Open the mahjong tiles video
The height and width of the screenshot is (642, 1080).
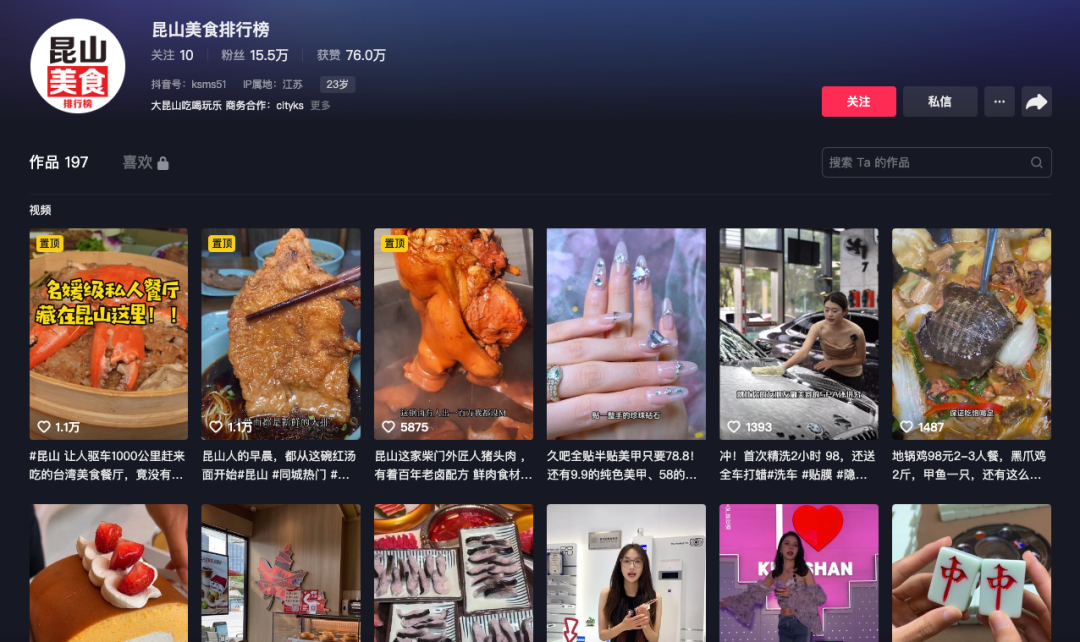pyautogui.click(x=971, y=573)
